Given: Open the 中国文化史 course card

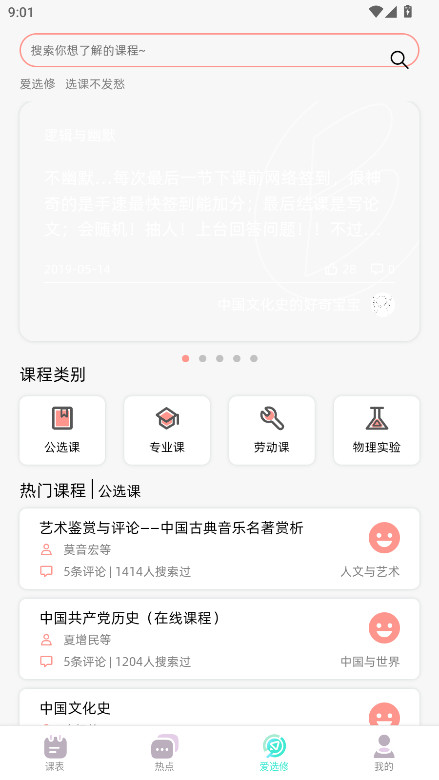Looking at the screenshot, I should coord(219,707).
